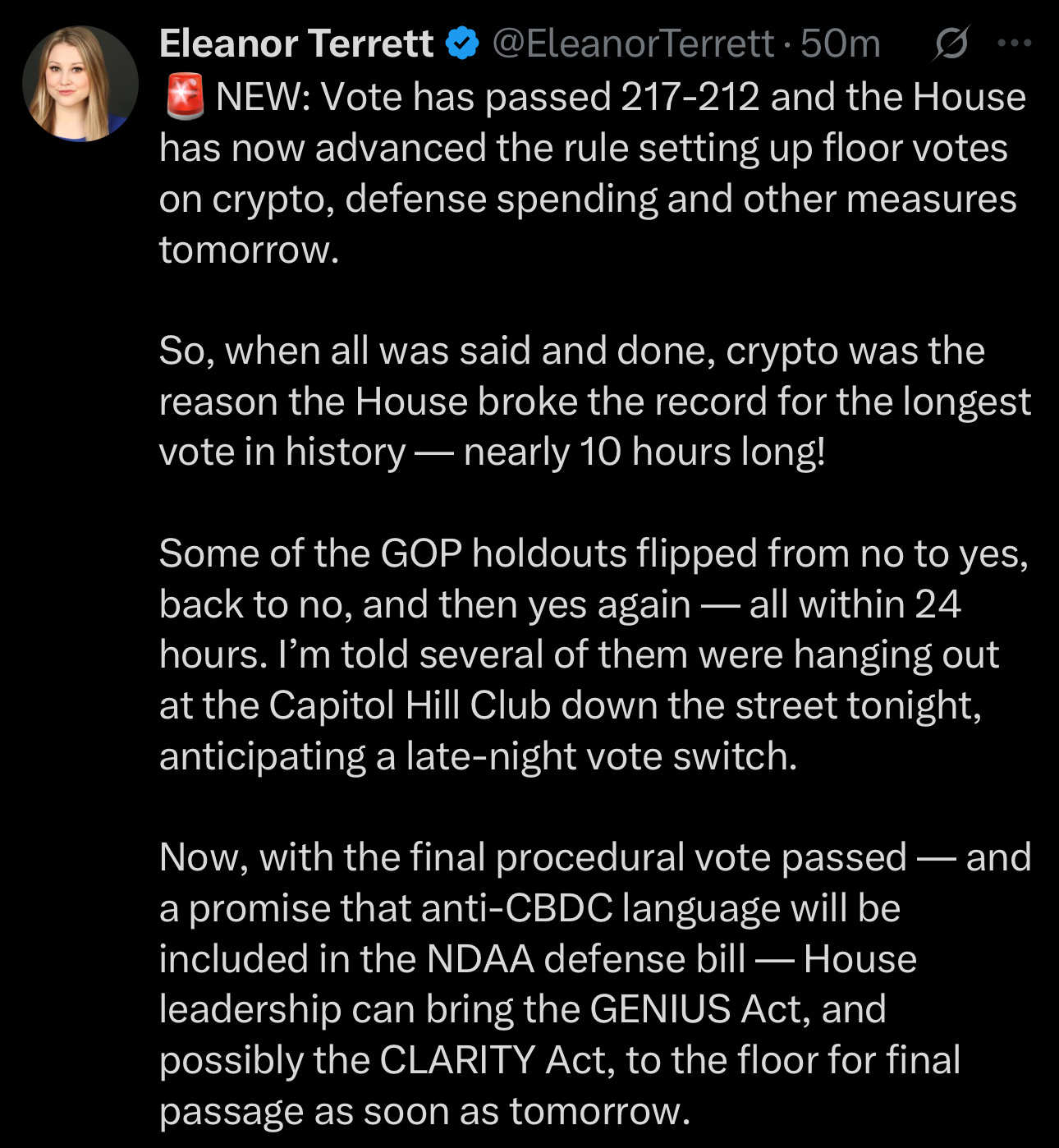Open Eleanor Terrett's display name
Screen dimensions: 1059x1148
pyautogui.click(x=296, y=44)
